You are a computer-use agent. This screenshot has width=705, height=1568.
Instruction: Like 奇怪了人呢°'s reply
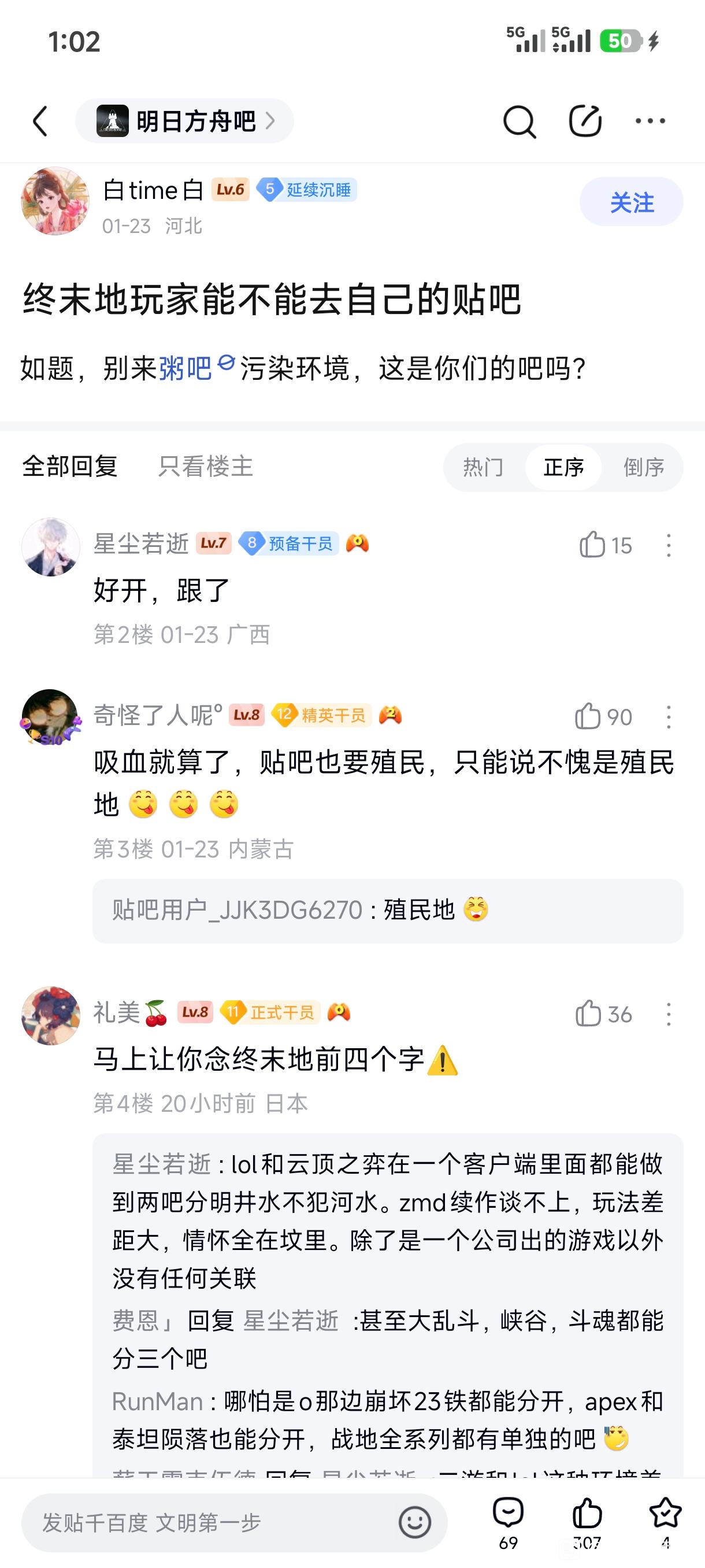click(588, 716)
